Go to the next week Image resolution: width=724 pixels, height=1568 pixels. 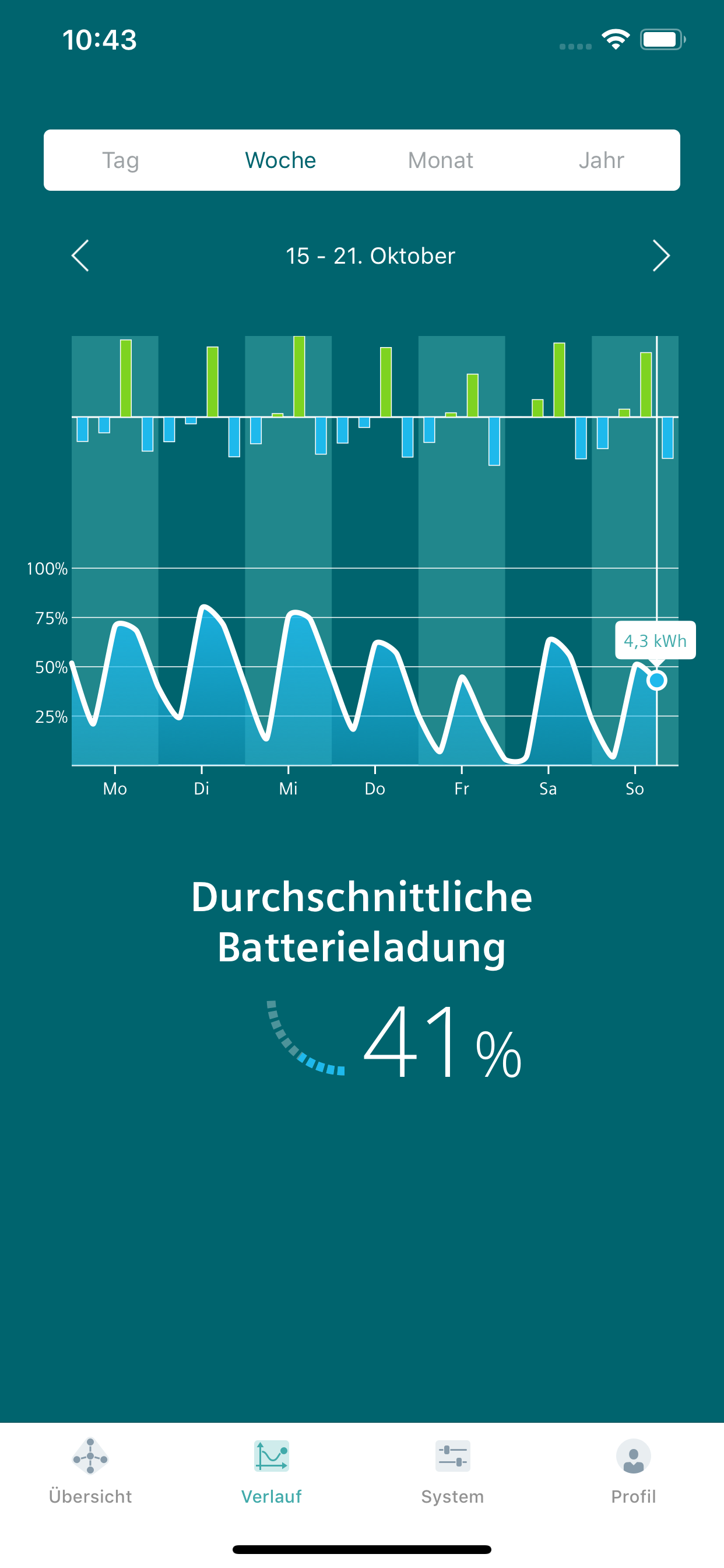point(660,256)
